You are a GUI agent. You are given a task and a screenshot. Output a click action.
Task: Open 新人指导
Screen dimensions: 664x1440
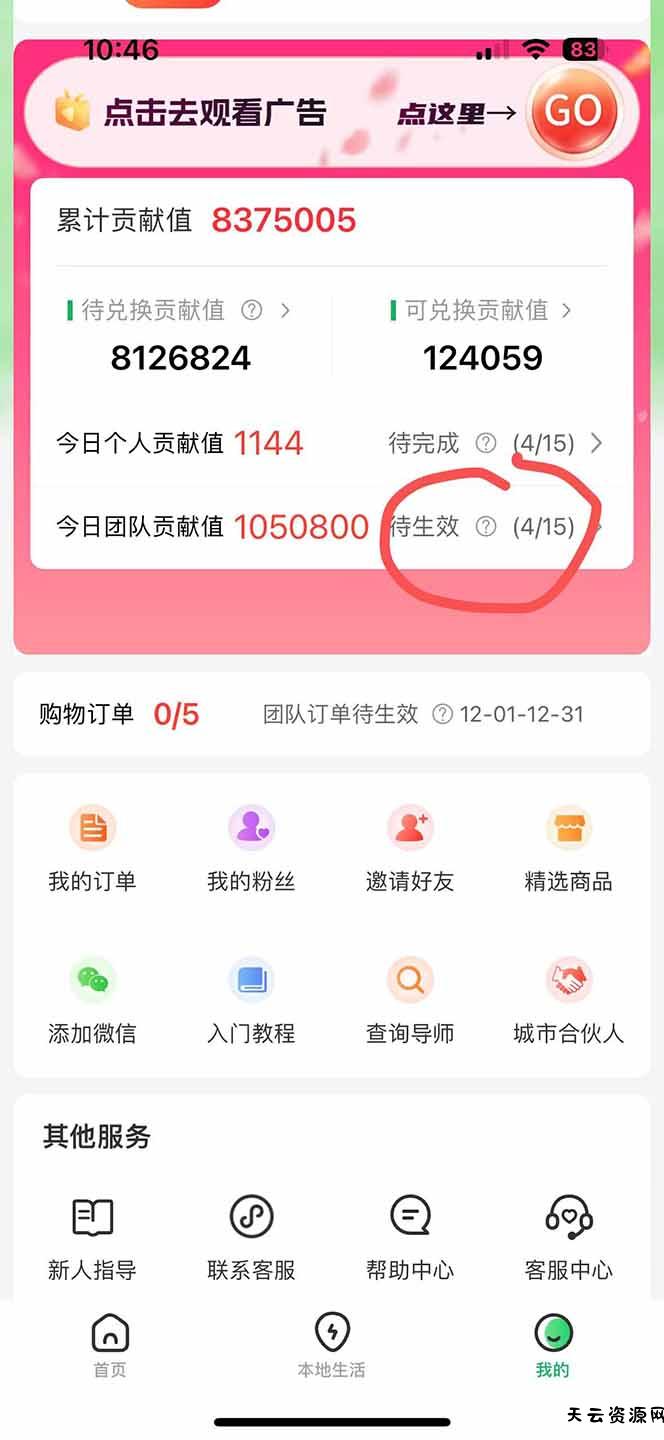tap(92, 1238)
